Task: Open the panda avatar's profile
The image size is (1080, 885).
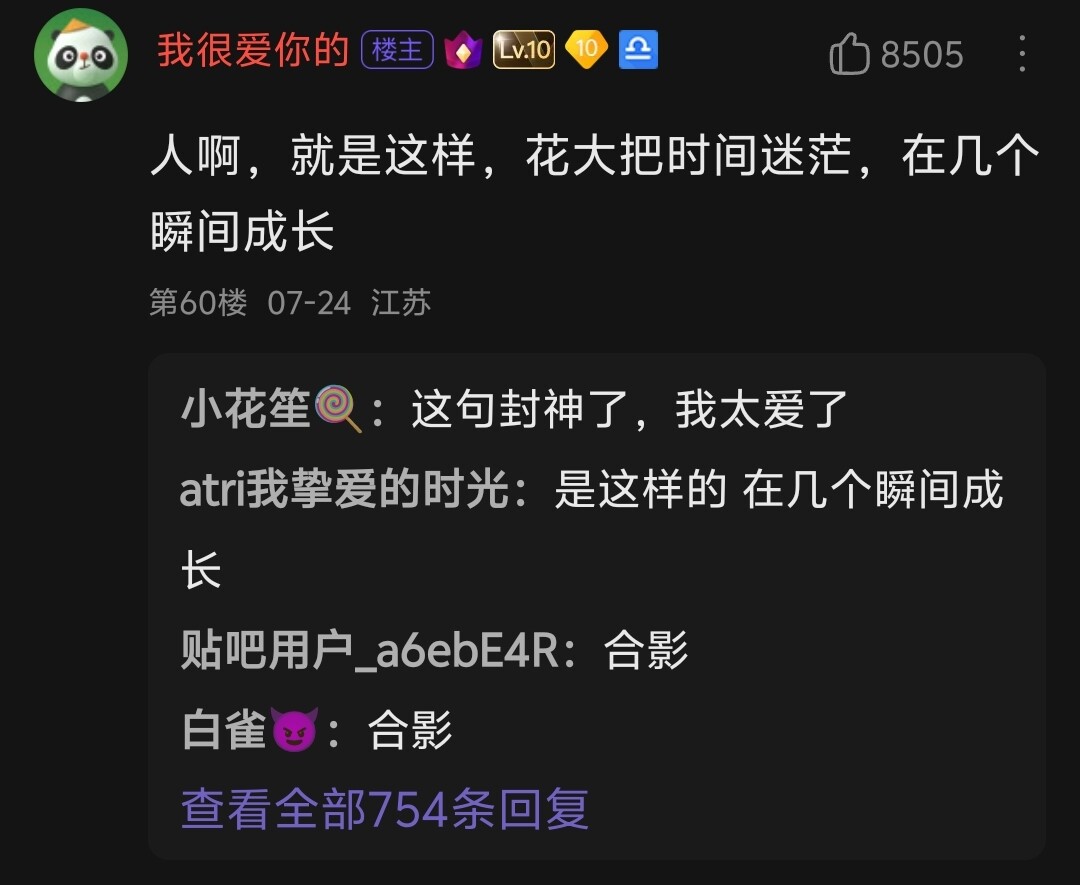Action: tap(81, 56)
